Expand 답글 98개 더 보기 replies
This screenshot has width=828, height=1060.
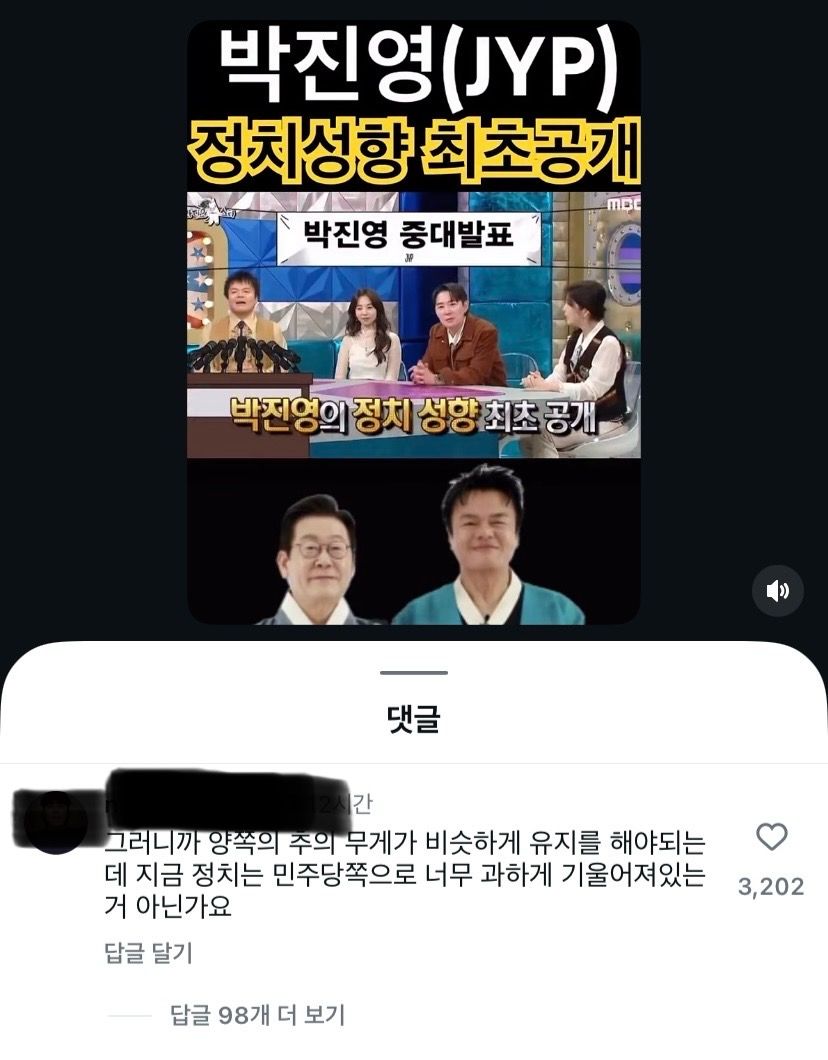(257, 1015)
